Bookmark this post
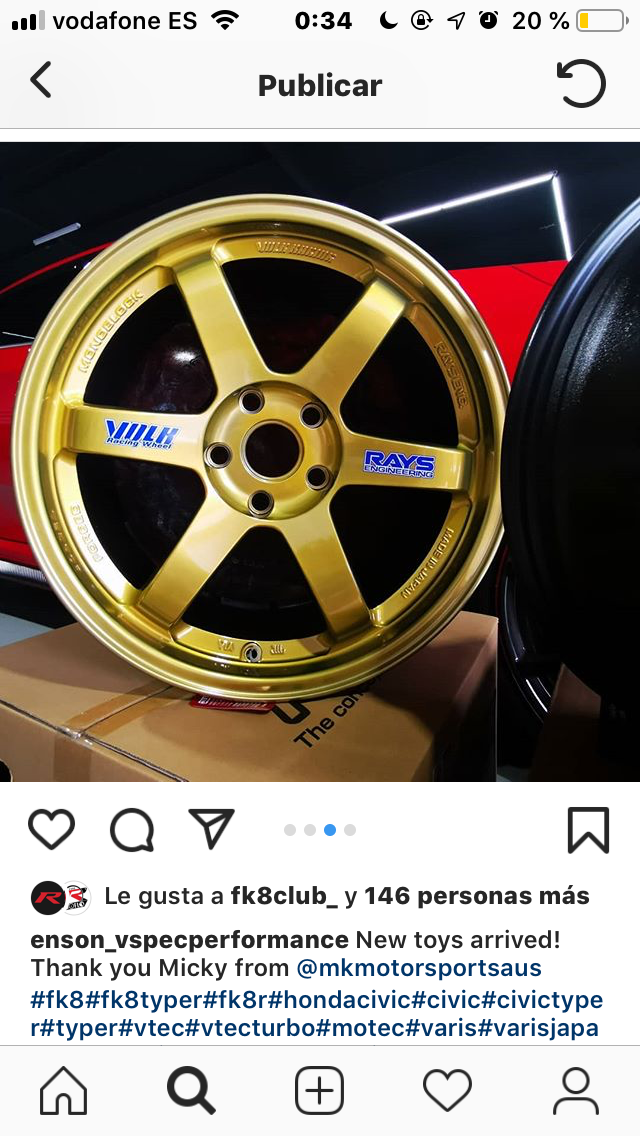The image size is (640, 1136). [x=588, y=830]
